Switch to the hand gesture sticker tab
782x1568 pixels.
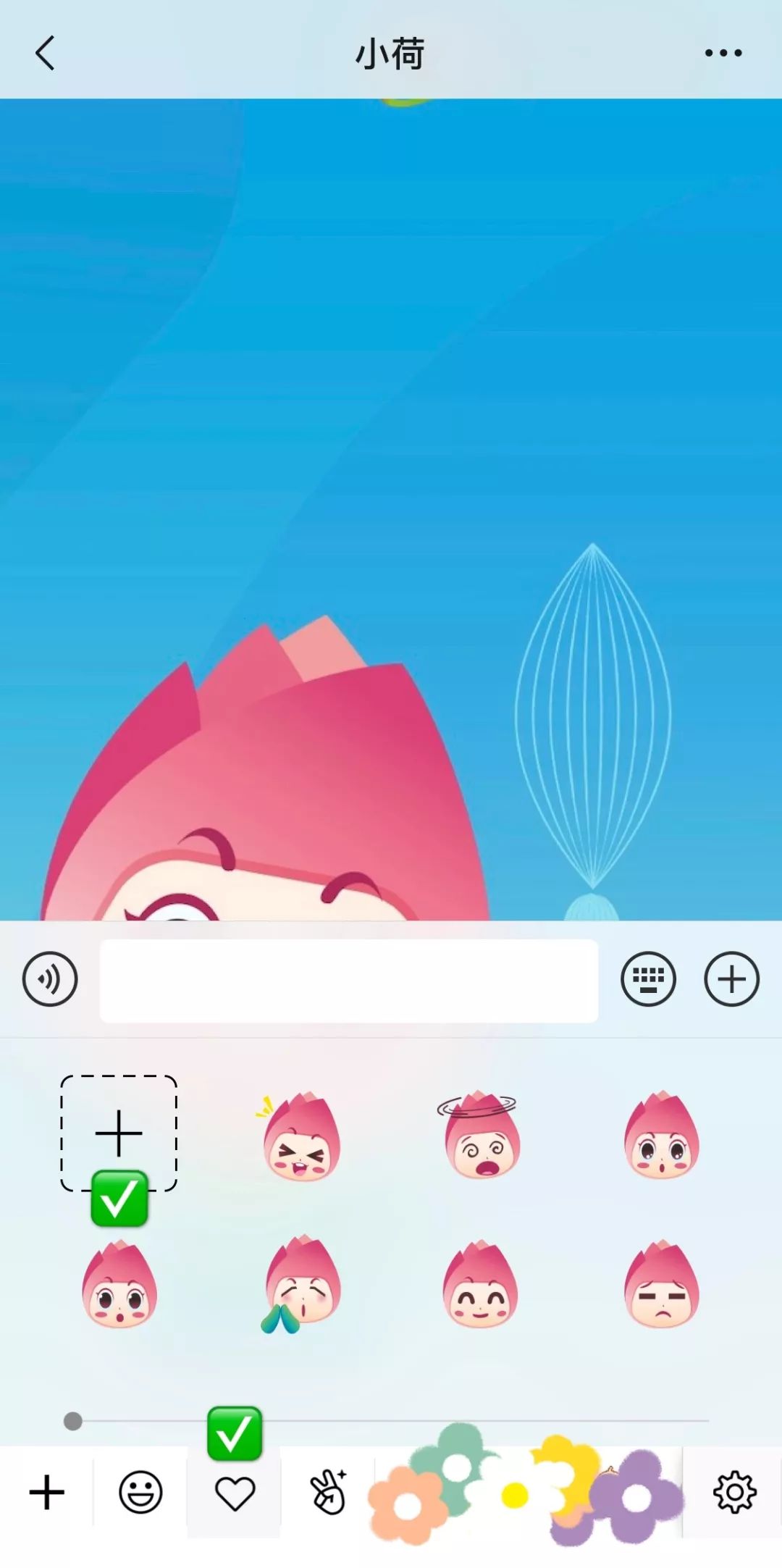click(x=328, y=1492)
